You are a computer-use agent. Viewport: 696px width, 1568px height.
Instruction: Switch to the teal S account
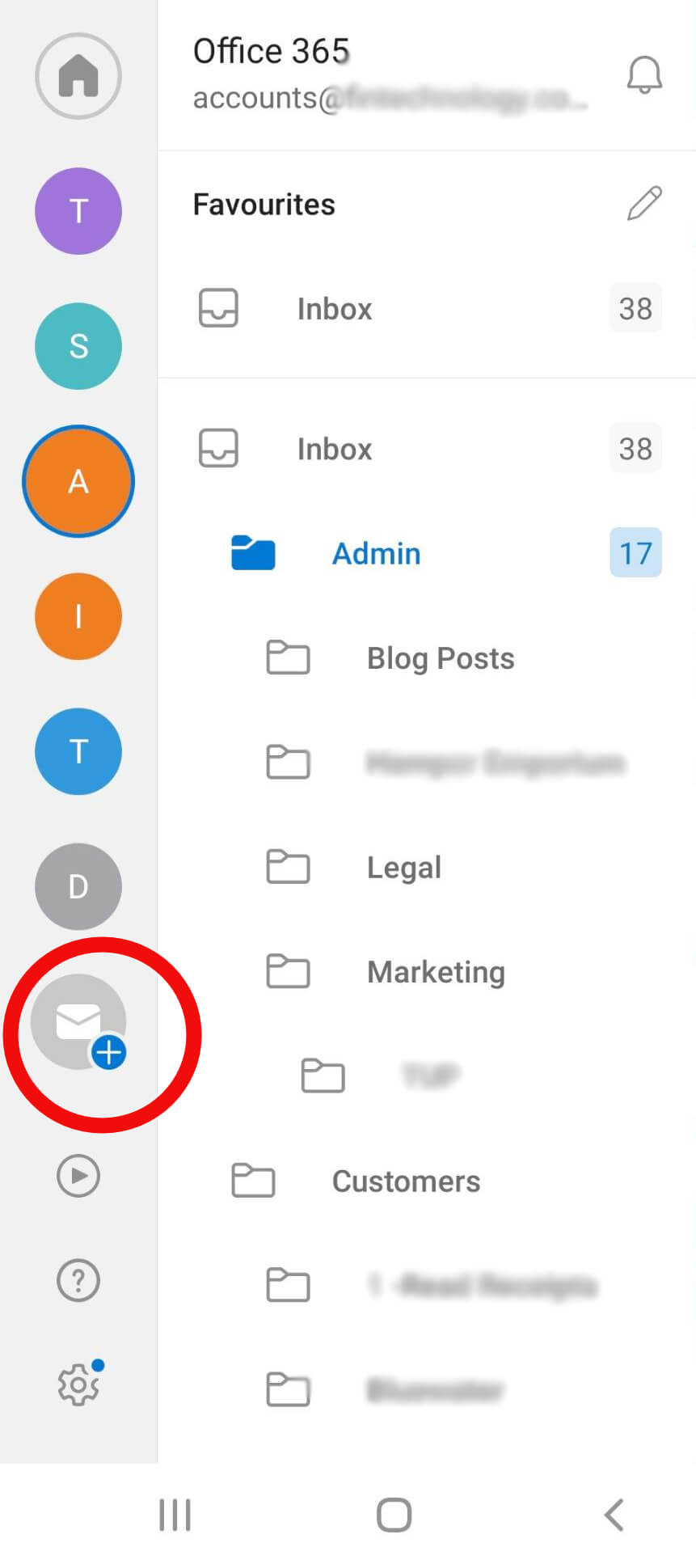click(78, 346)
